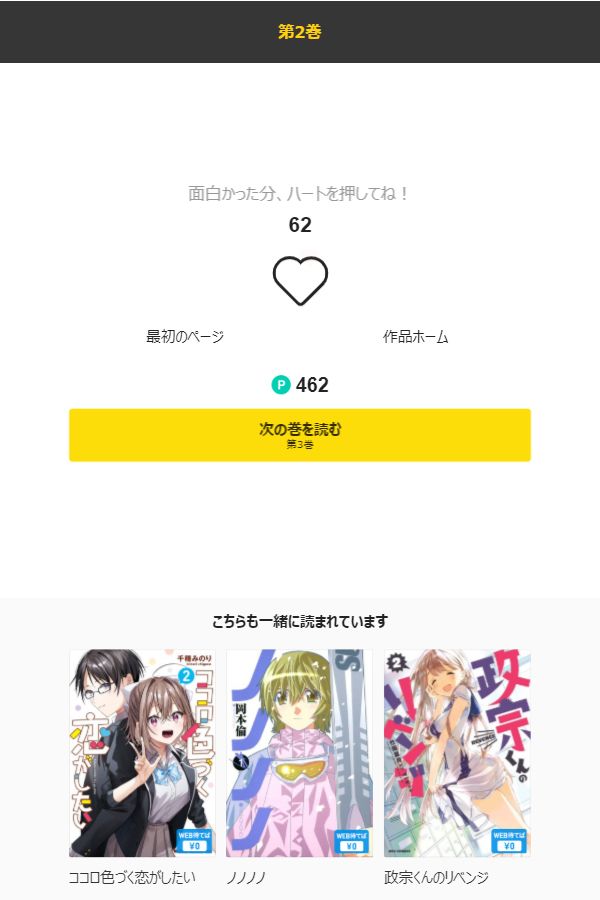Image resolution: width=600 pixels, height=900 pixels.
Task: Tap 次の巻を読む to read volume 3
Action: pos(300,435)
